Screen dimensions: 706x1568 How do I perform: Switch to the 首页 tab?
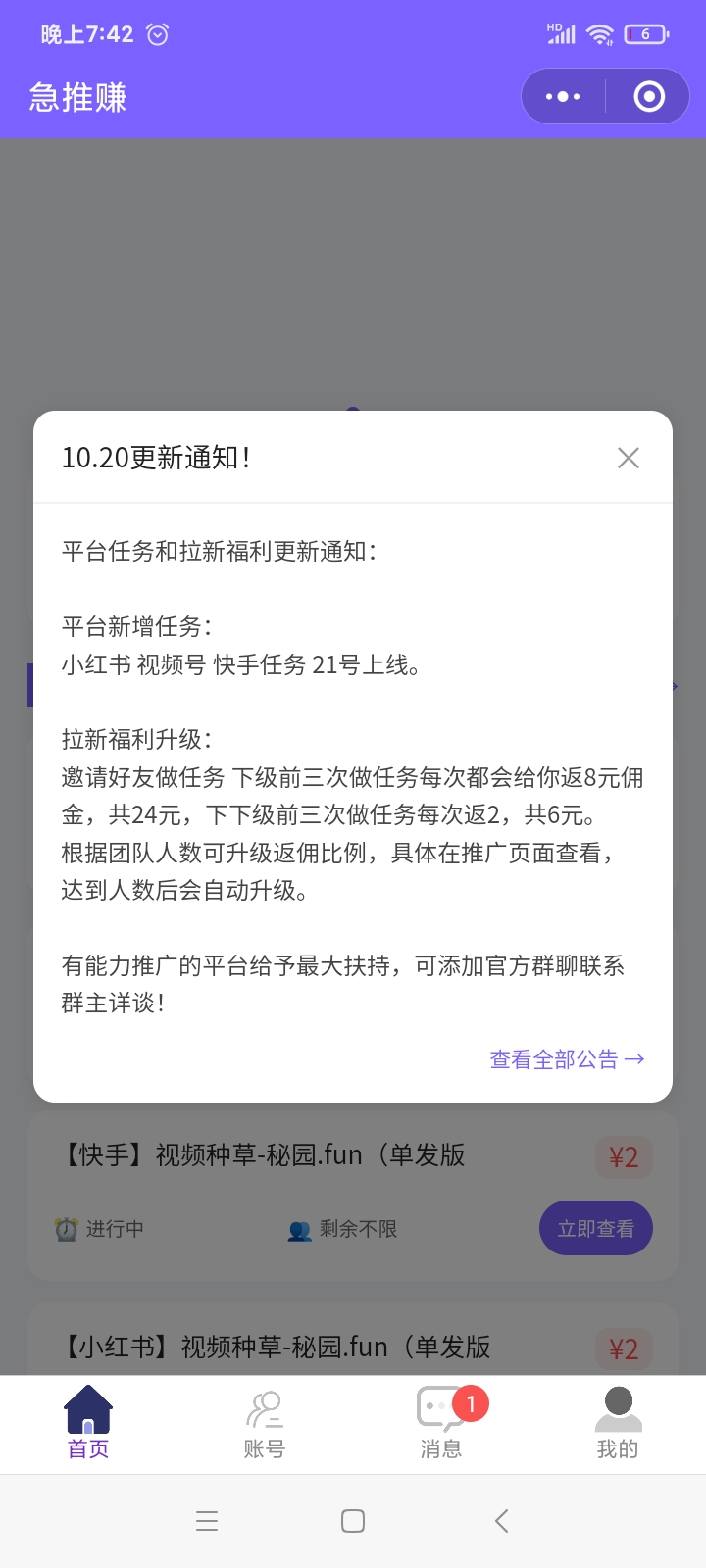tap(88, 1423)
